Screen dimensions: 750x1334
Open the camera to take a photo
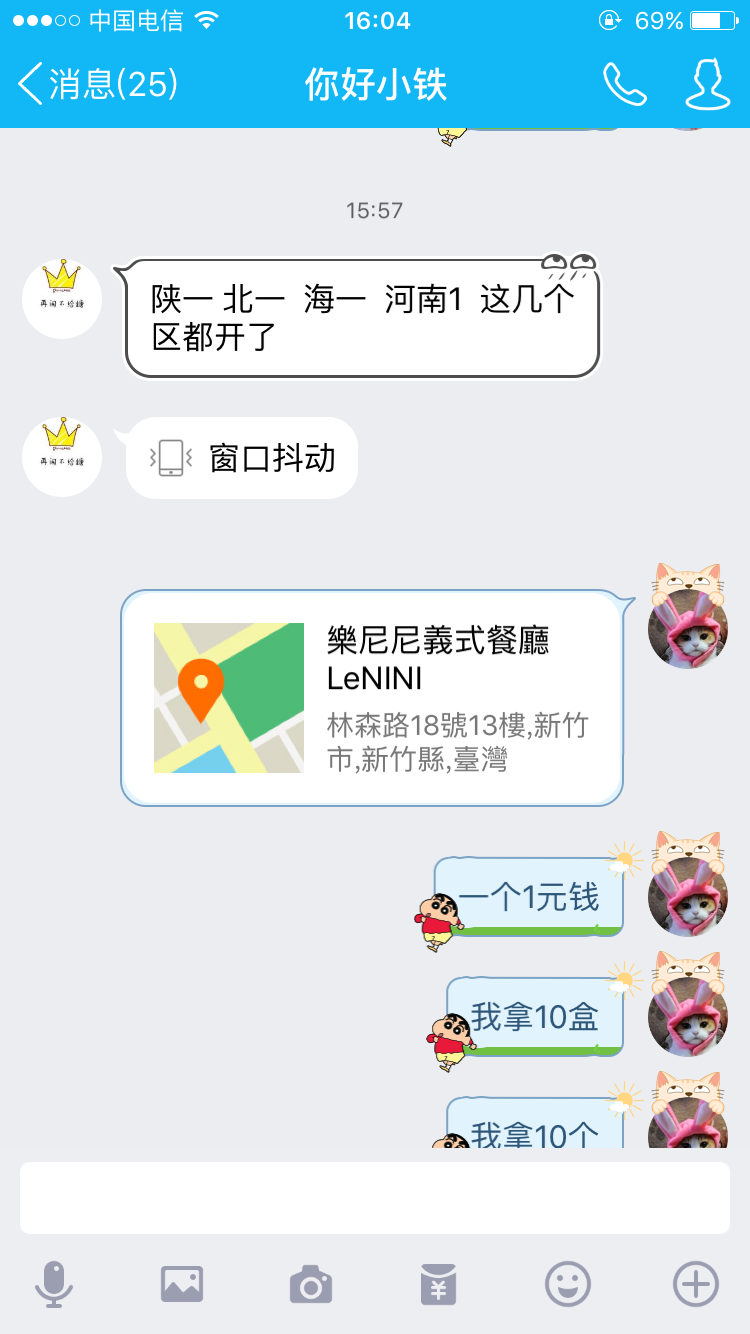(x=311, y=1284)
